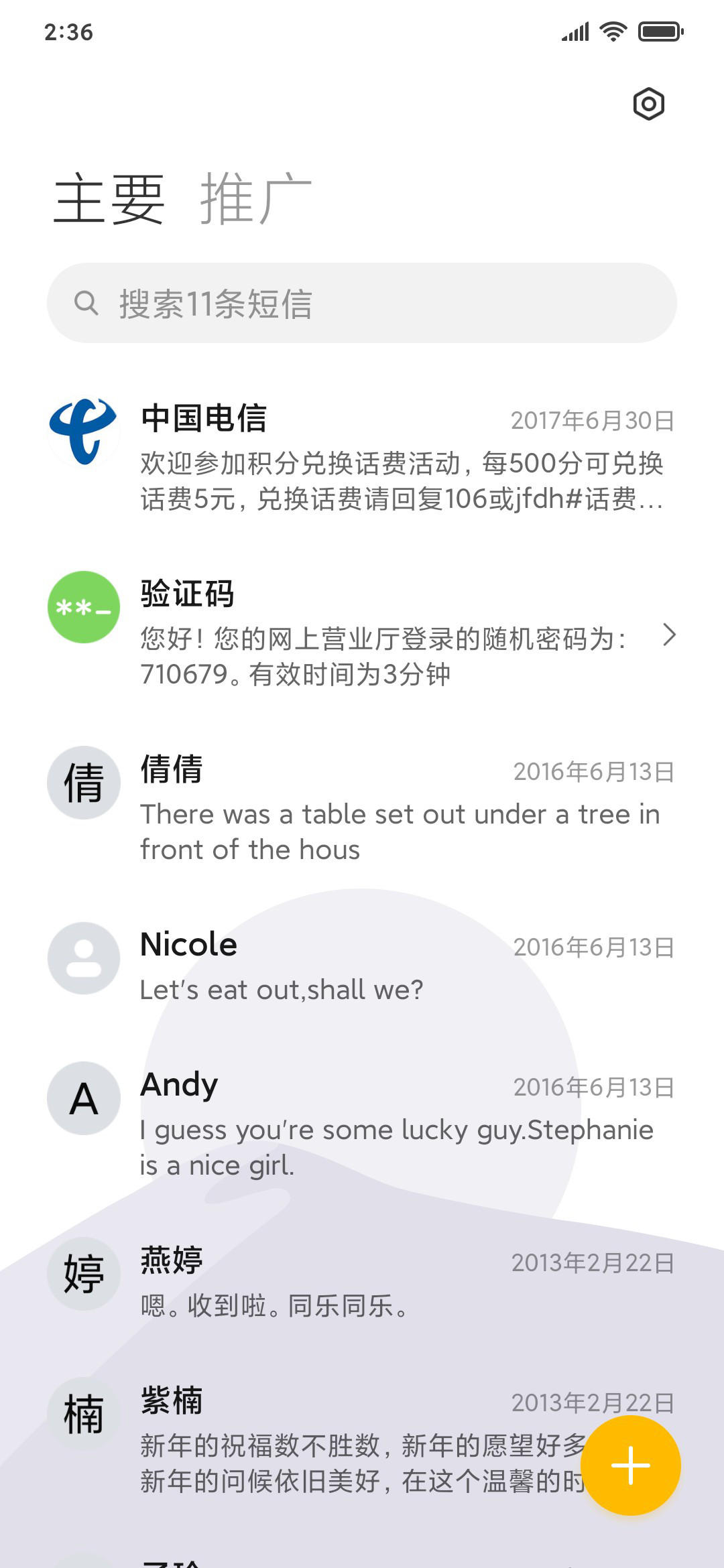Screen dimensions: 724x1568
Task: Open the chat with Nicole
Action: pos(362,966)
